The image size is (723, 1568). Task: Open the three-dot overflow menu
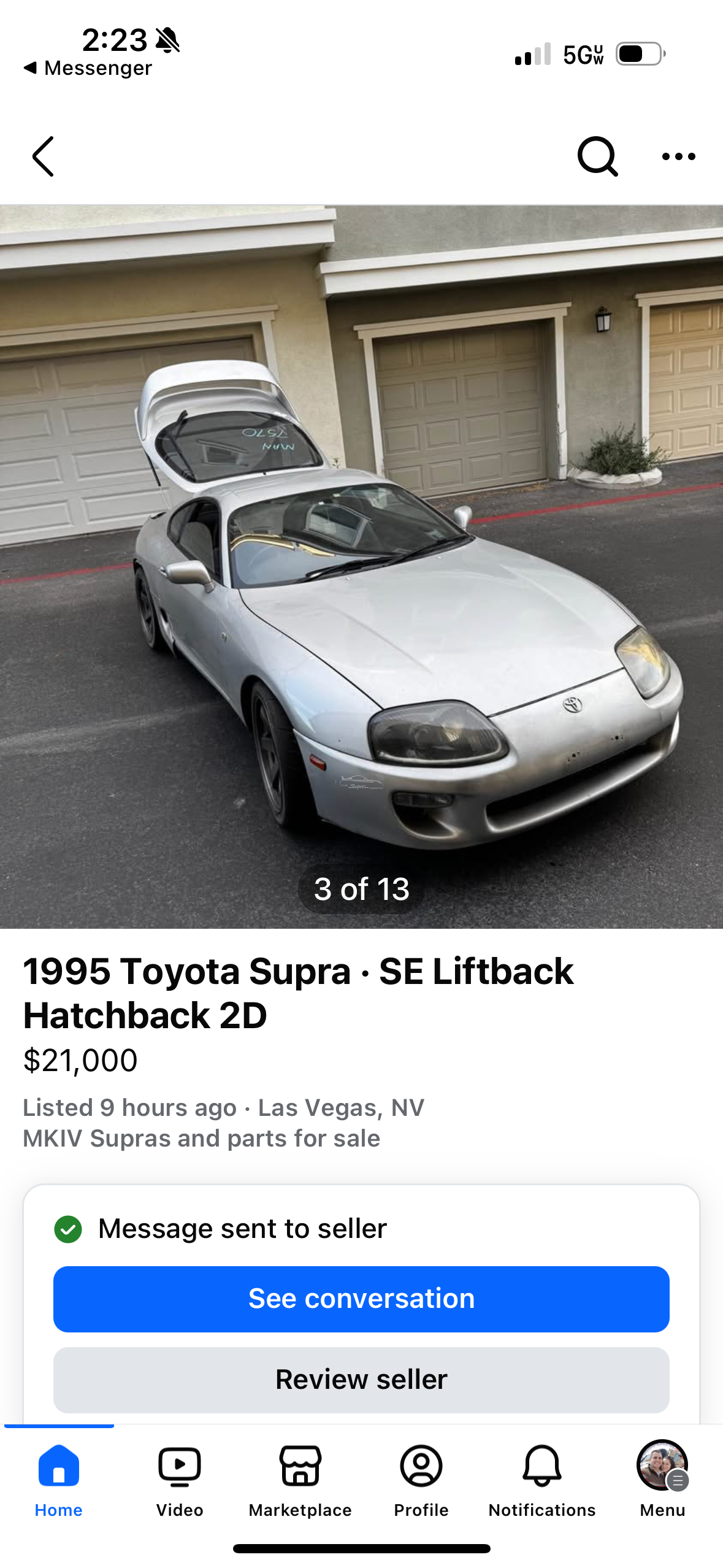678,156
